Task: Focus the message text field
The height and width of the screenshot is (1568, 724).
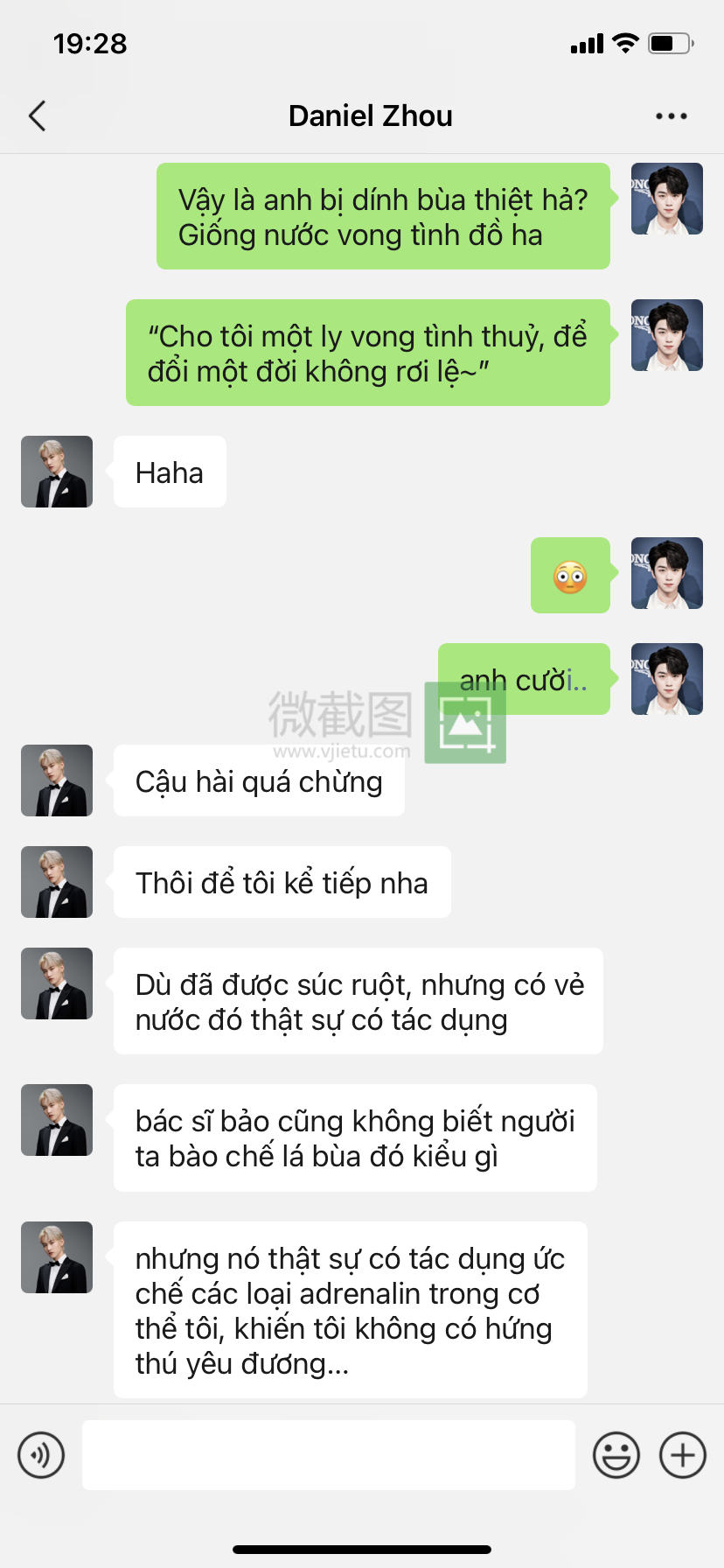Action: tap(328, 1455)
